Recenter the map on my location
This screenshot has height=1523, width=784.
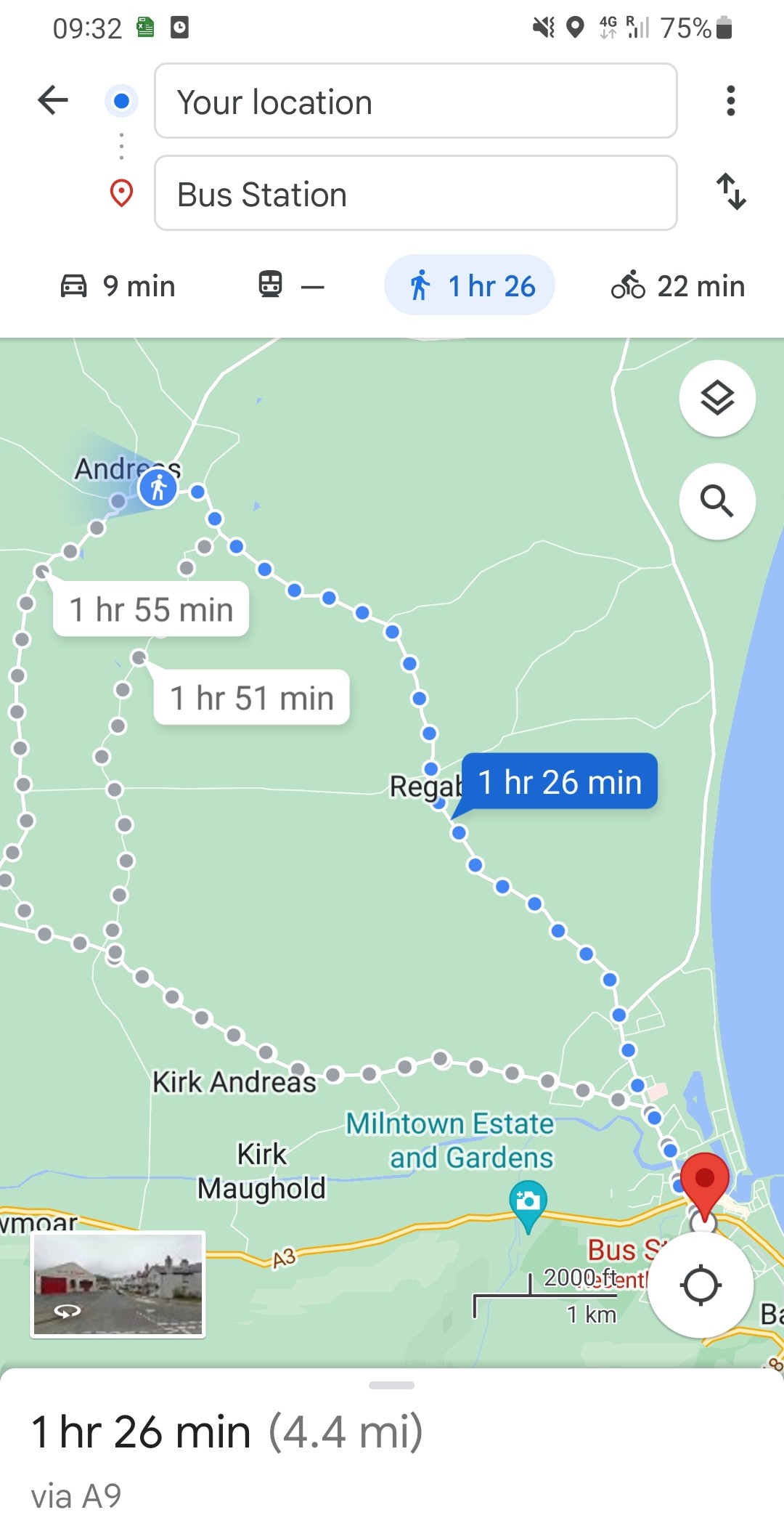point(700,1285)
